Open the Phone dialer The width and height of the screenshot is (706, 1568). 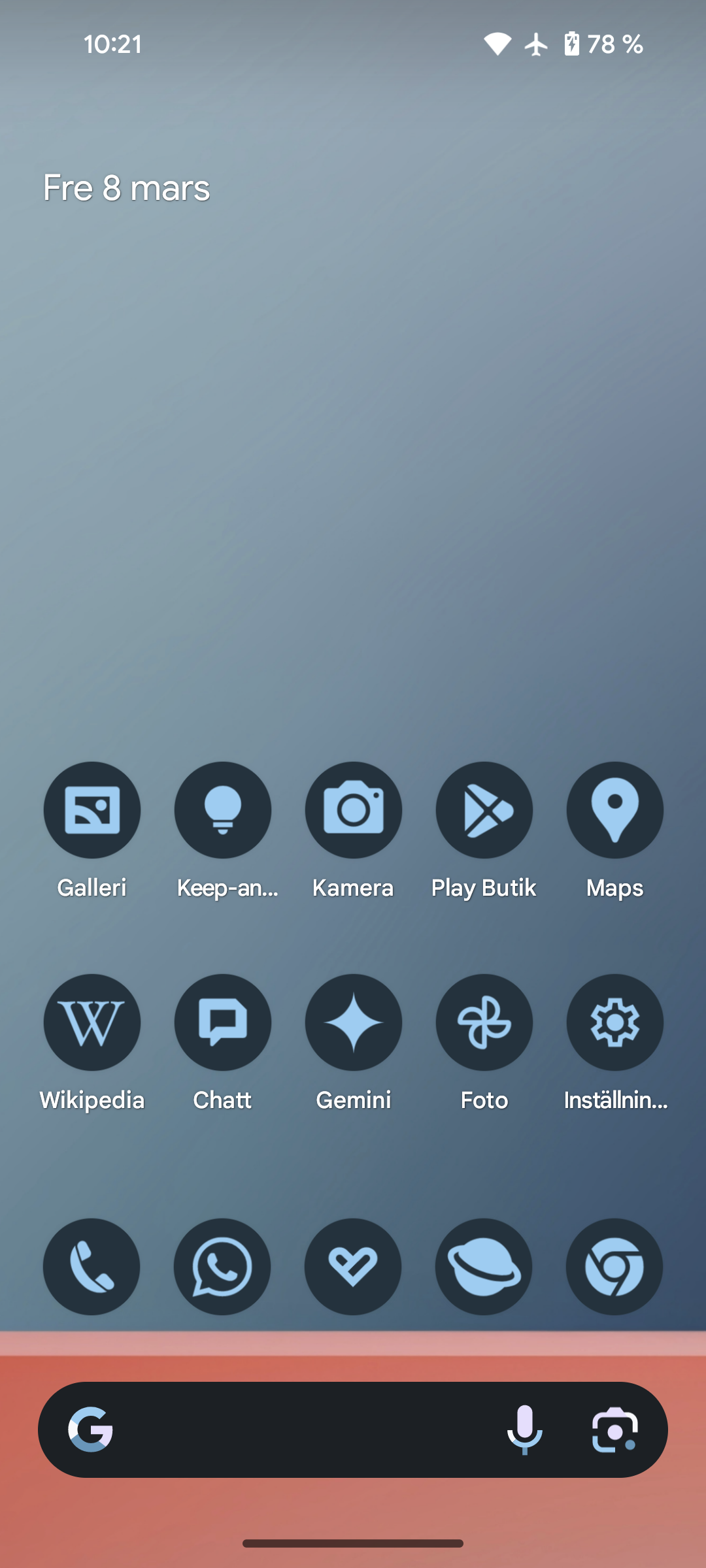click(x=92, y=1267)
